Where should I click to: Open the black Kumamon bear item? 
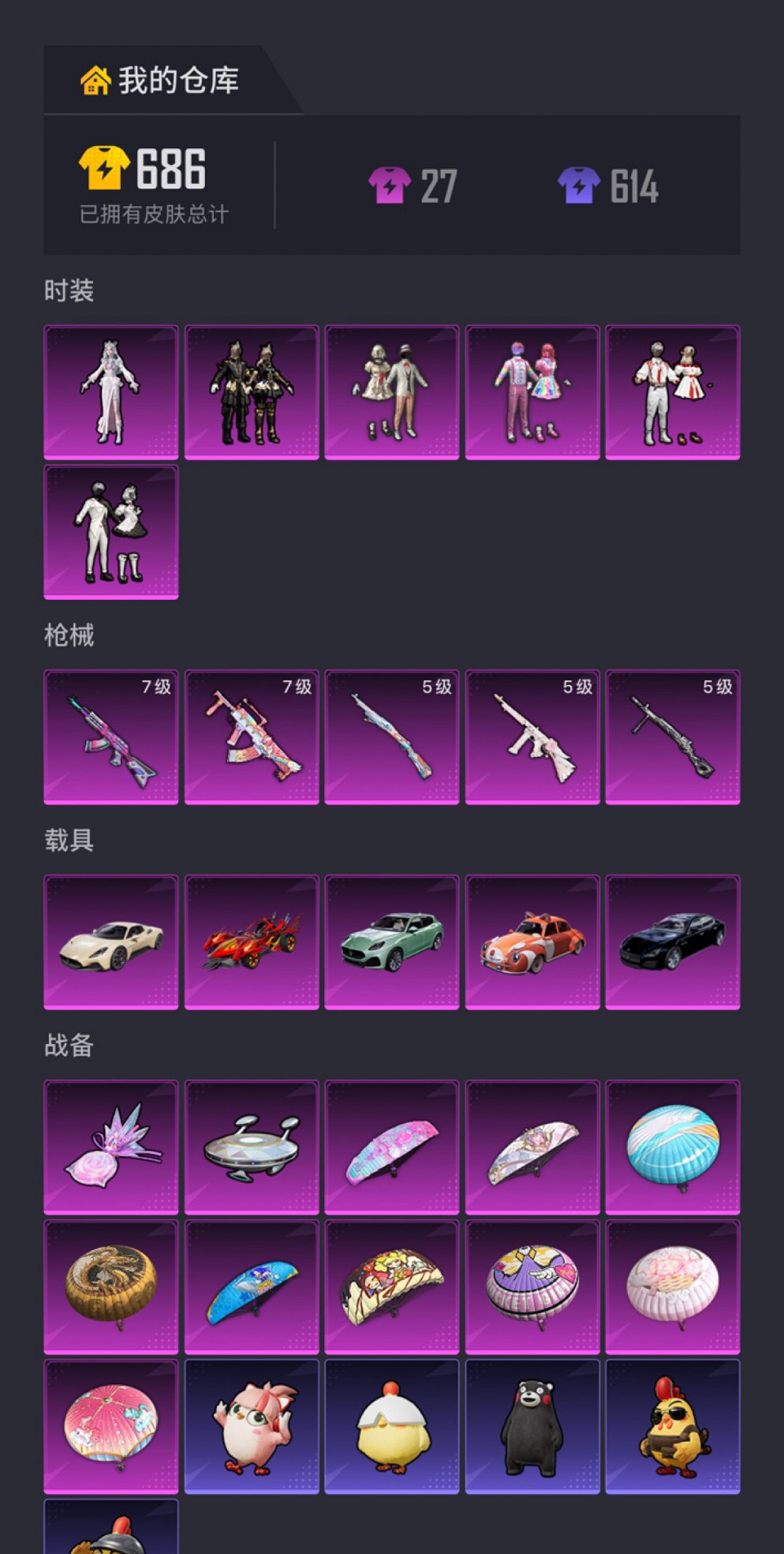pos(532,1427)
